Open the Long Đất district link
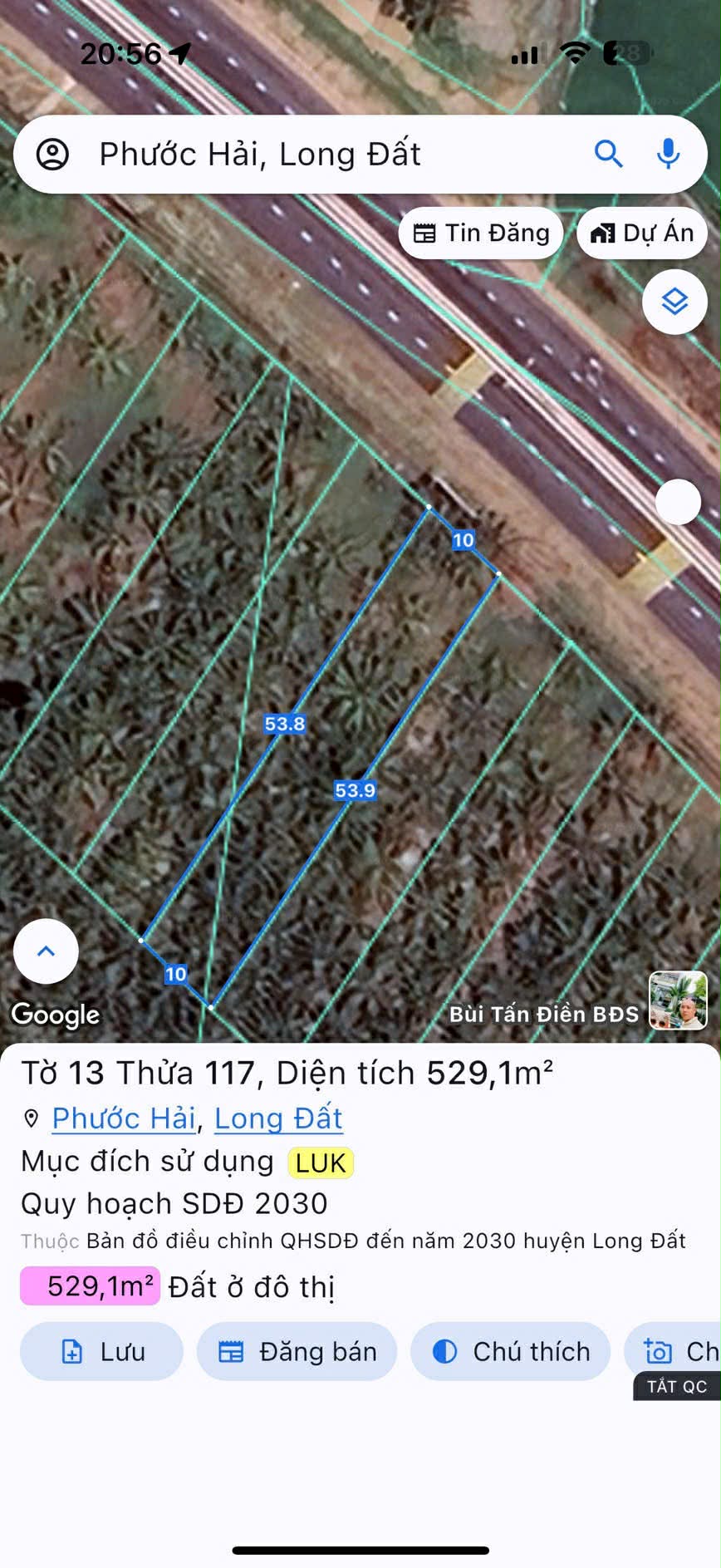 click(x=278, y=1119)
